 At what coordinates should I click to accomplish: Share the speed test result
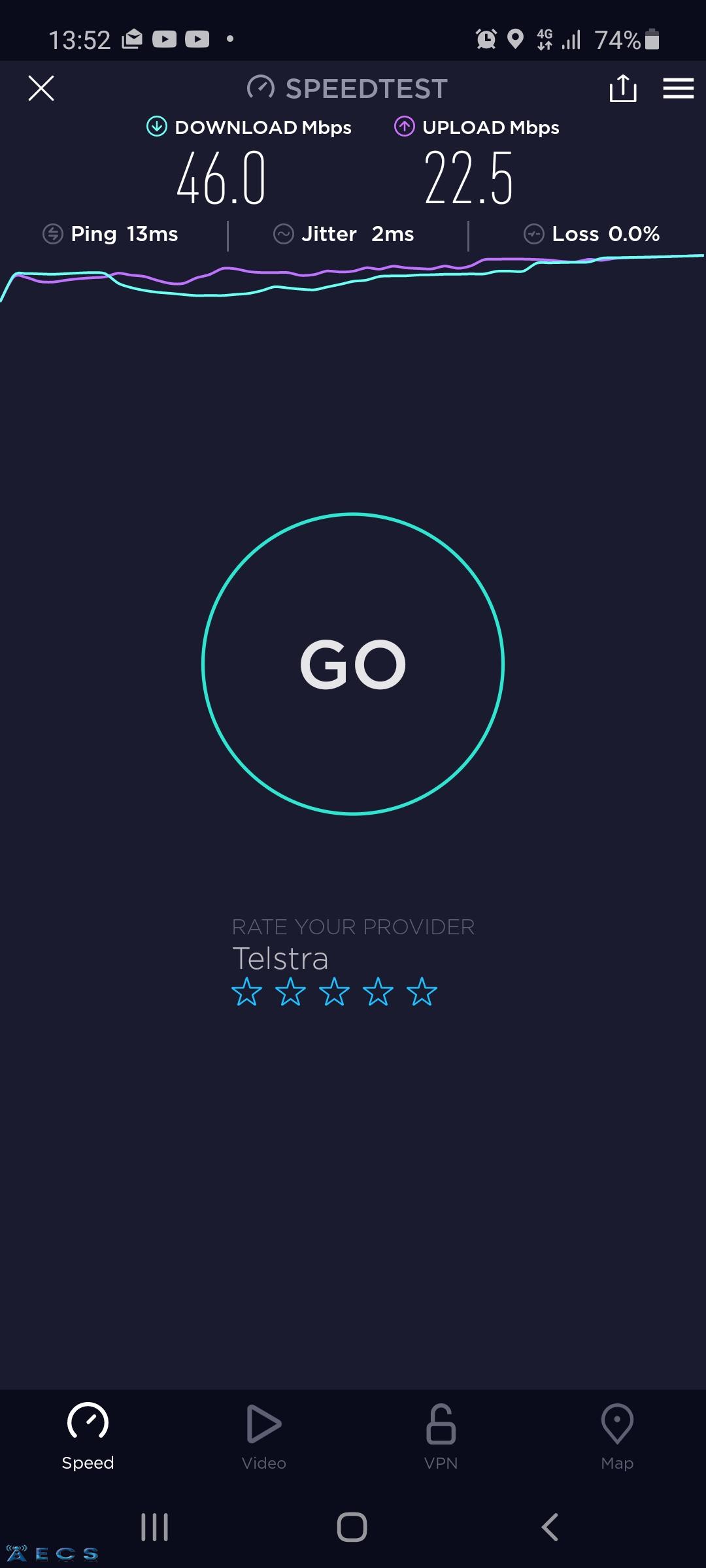click(x=622, y=88)
